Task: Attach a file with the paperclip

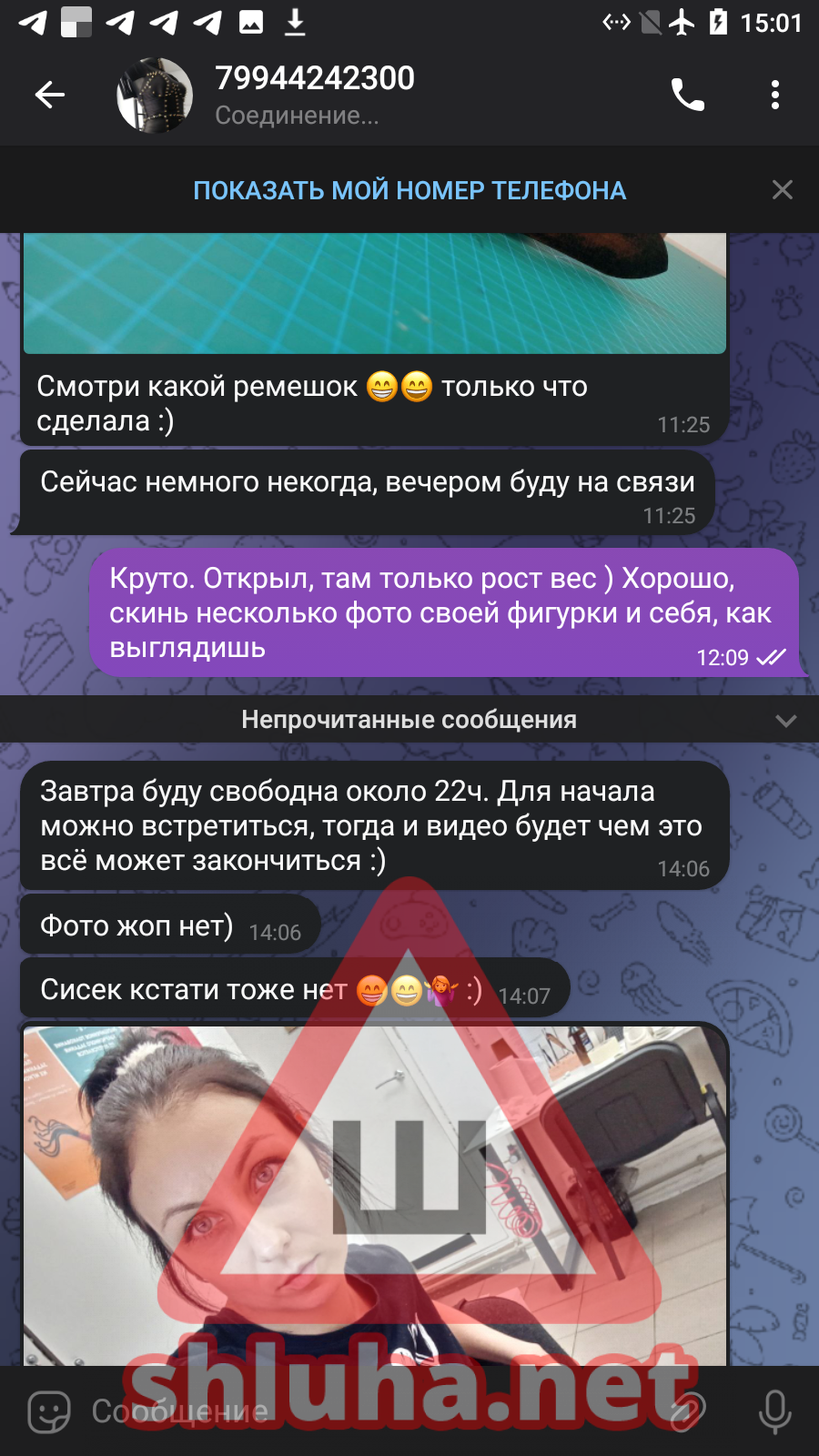Action: point(687,1411)
